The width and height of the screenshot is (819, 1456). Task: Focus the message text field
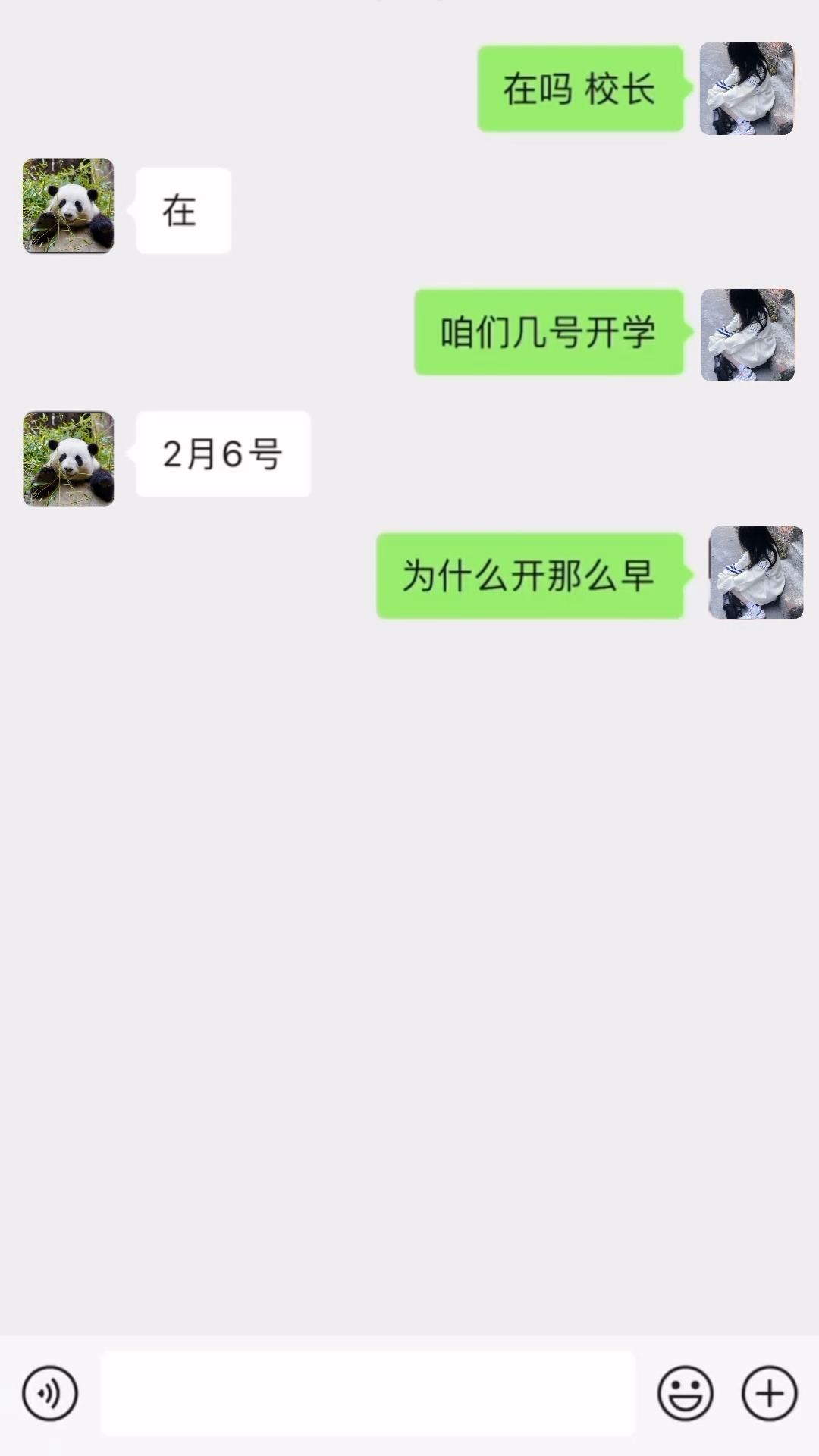click(368, 1393)
